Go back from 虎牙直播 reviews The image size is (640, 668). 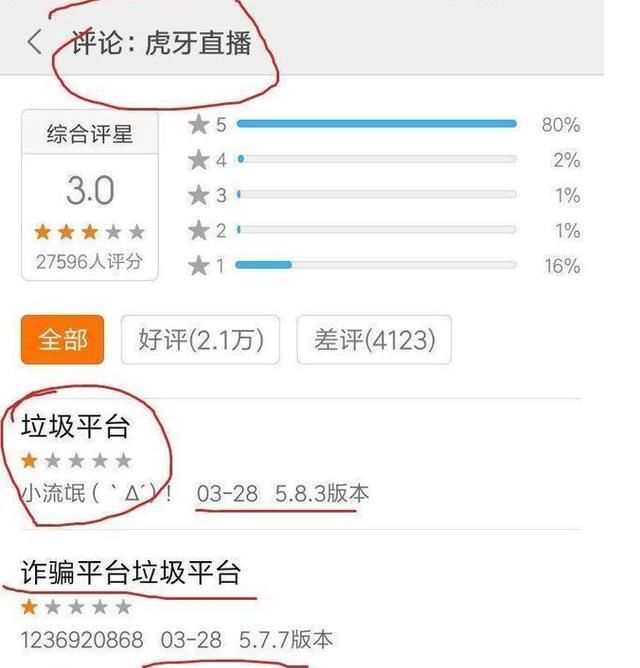pyautogui.click(x=35, y=43)
